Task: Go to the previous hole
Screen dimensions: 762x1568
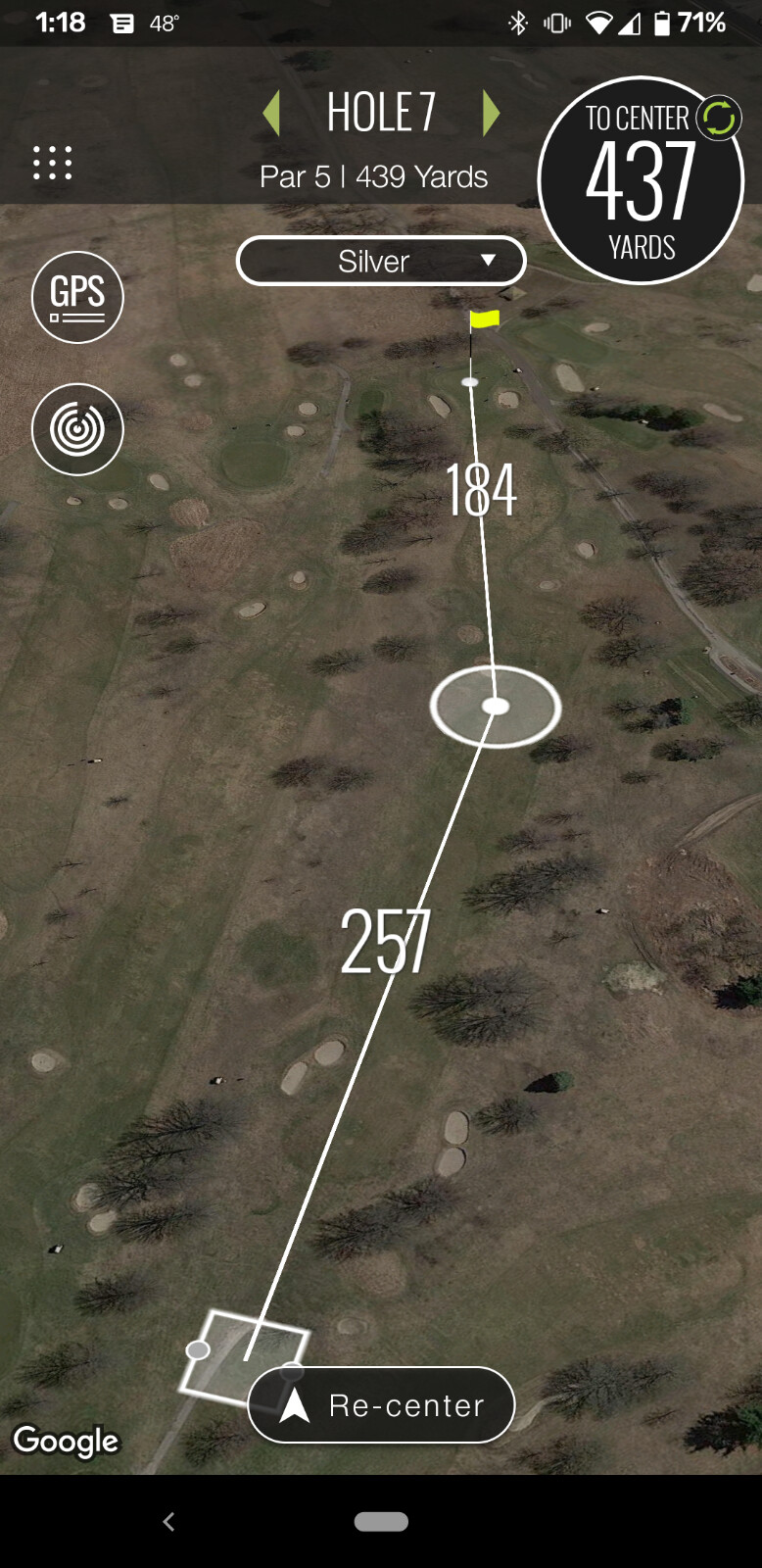Action: (272, 113)
